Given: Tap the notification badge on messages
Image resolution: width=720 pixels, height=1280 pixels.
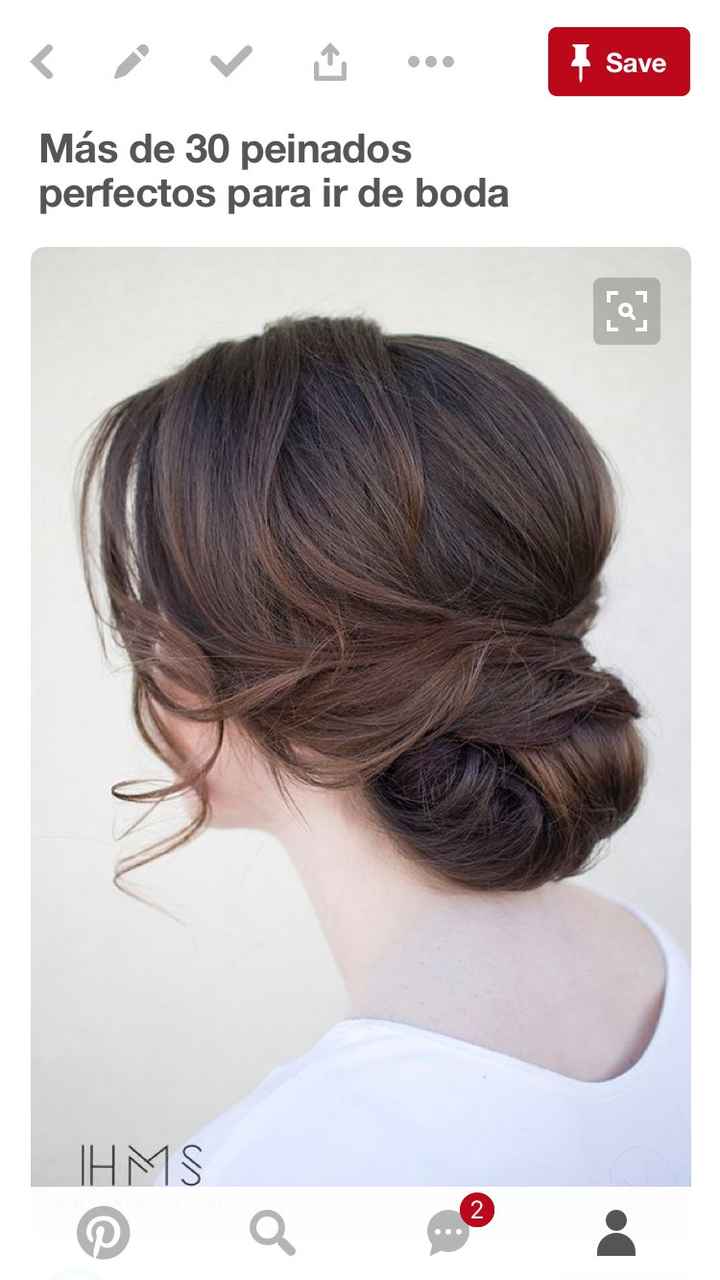Looking at the screenshot, I should [477, 1209].
